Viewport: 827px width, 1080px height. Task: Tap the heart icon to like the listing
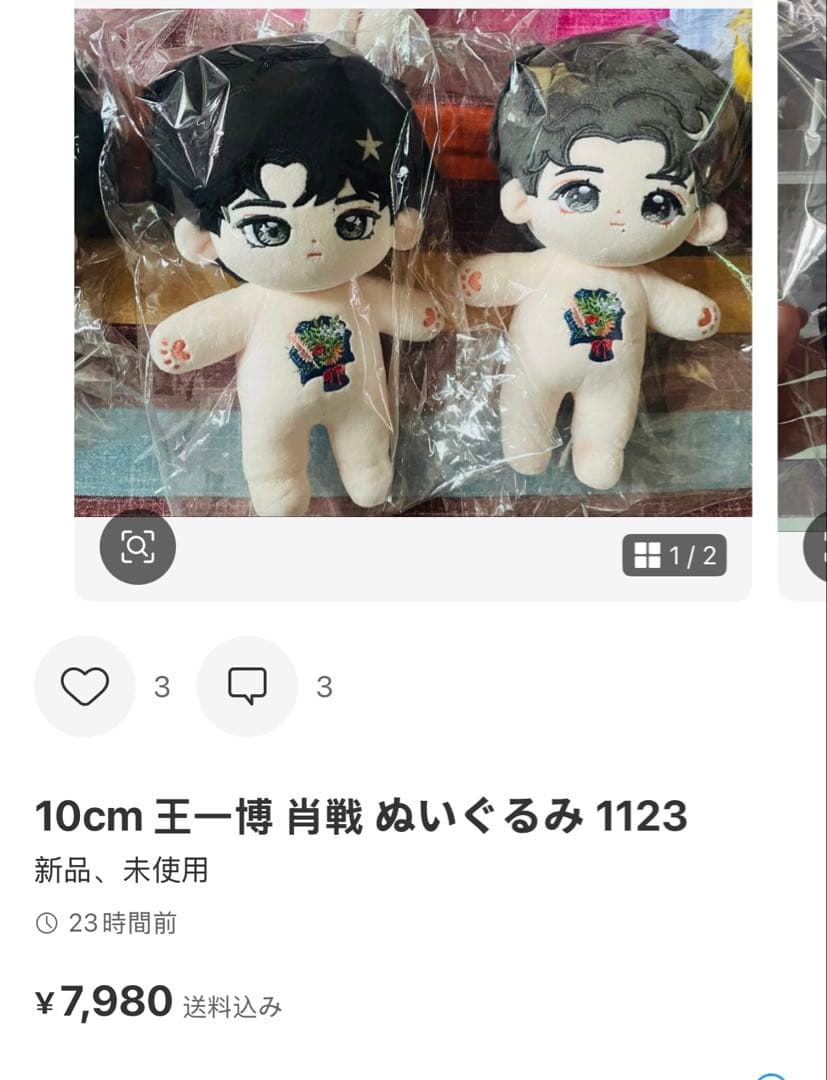click(85, 687)
